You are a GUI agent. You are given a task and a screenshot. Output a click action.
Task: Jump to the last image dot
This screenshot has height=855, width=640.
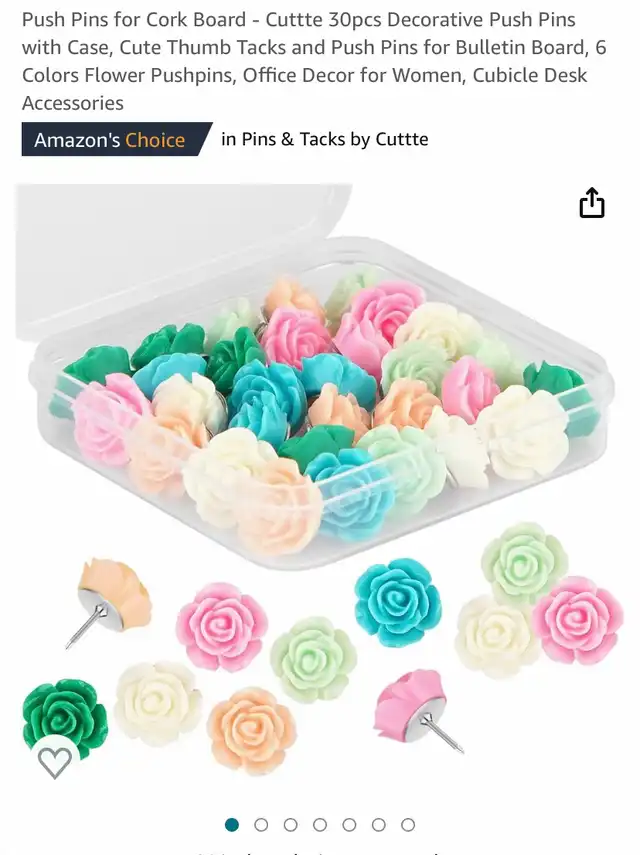[x=408, y=825]
